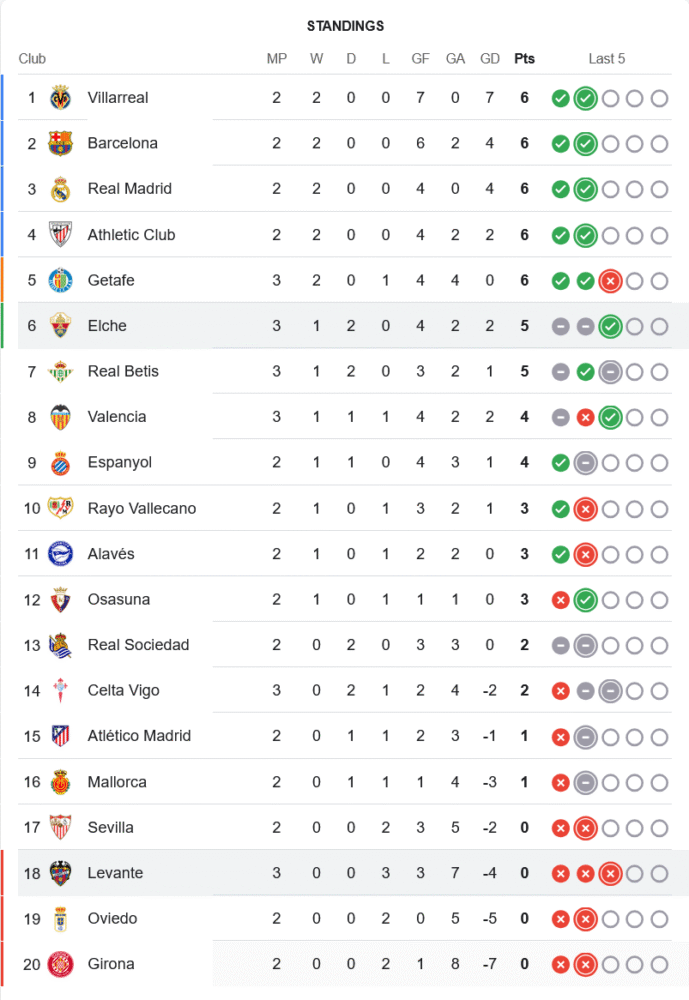Screen dimensions: 689x1000
Task: Tap the highlighted Levante row
Action: coord(115,873)
